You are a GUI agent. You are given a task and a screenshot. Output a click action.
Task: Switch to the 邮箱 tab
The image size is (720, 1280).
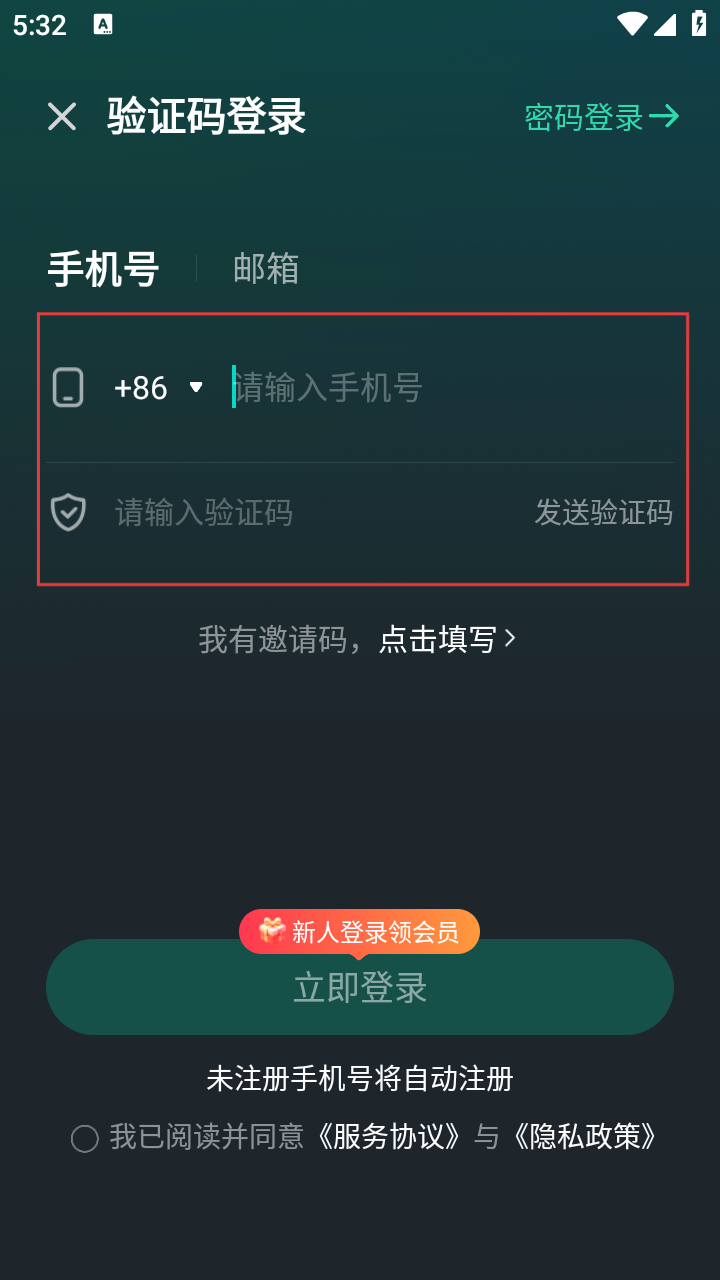click(x=266, y=269)
